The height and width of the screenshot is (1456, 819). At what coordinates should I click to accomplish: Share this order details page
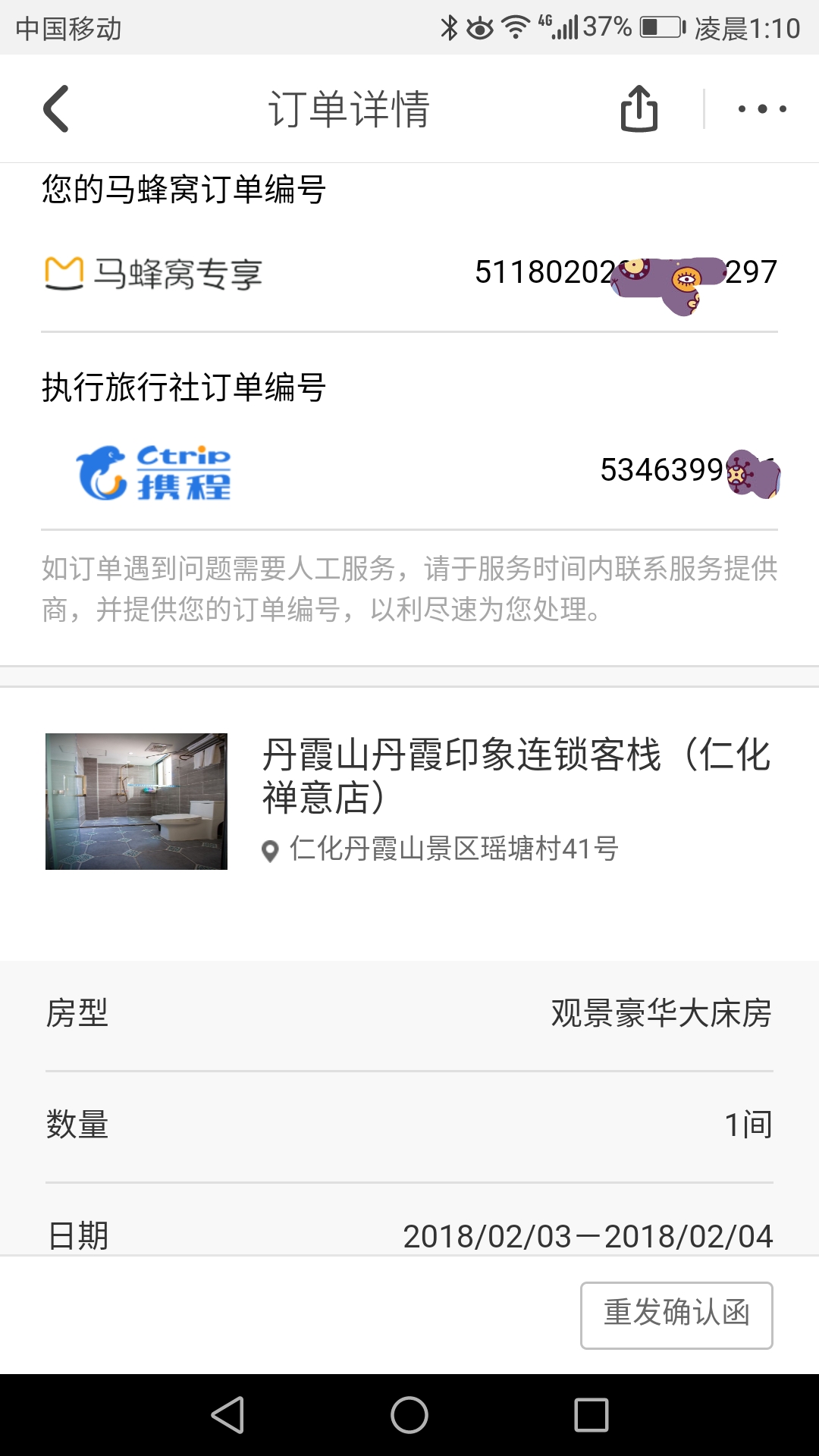(x=639, y=108)
